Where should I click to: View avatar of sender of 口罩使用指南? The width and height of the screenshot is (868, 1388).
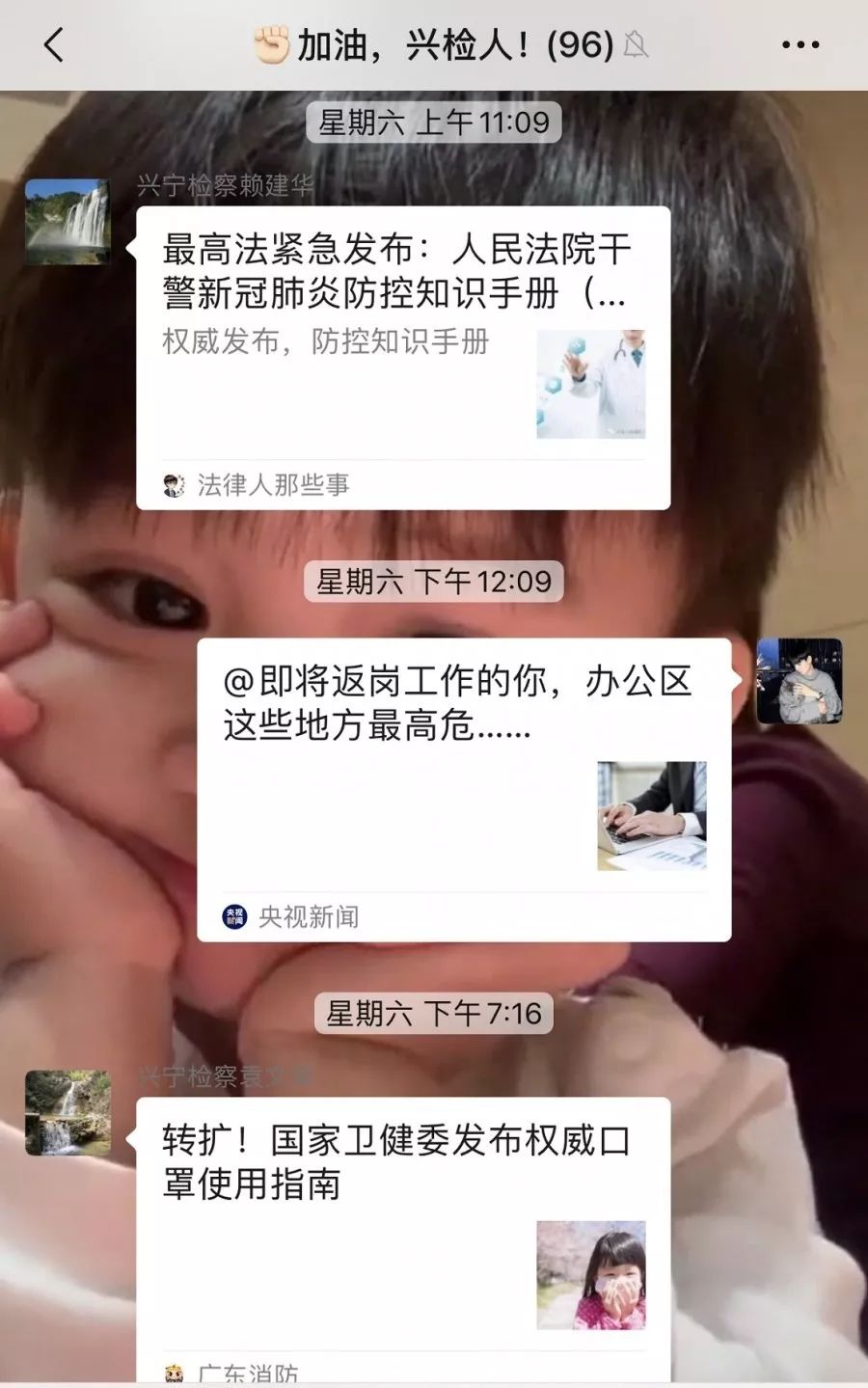click(68, 1112)
